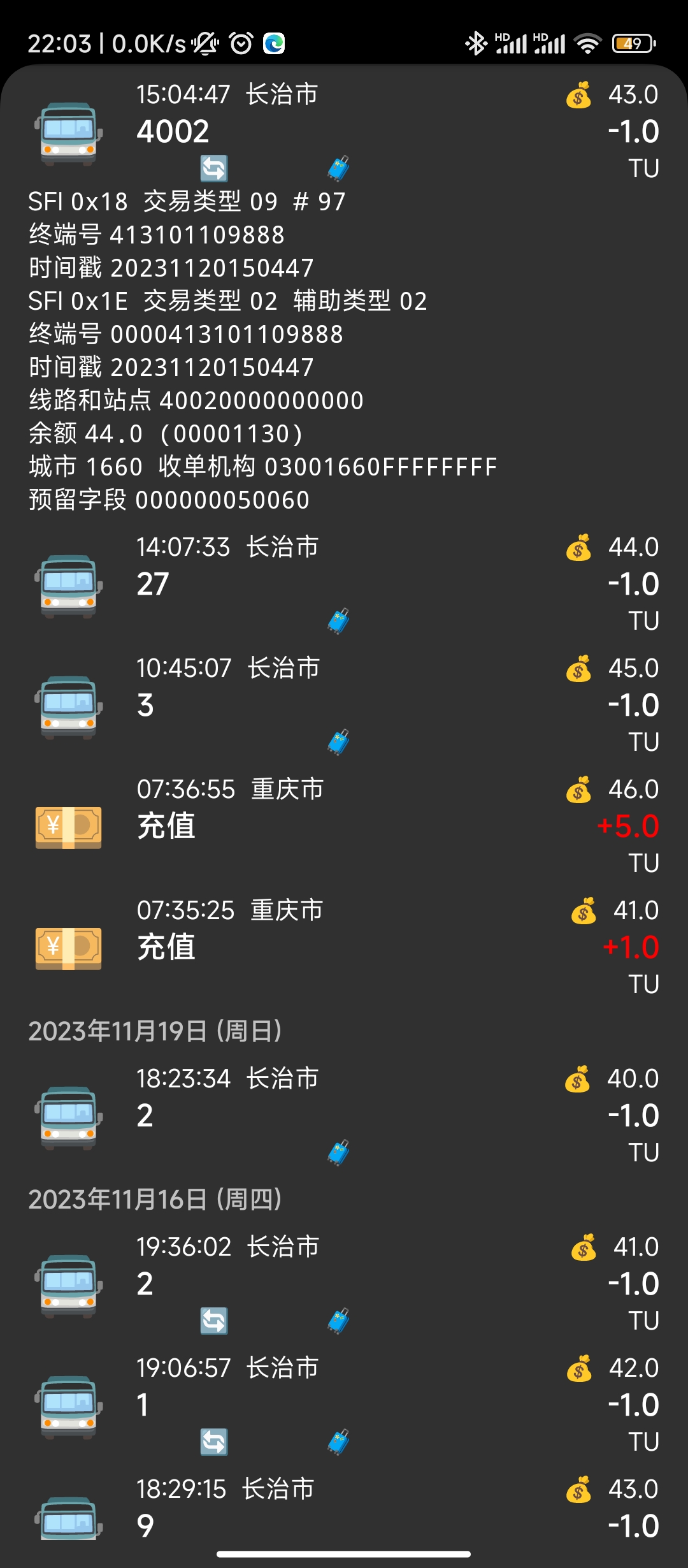Image resolution: width=688 pixels, height=1568 pixels.
Task: Expand the 14:07:33 route 27 transaction
Action: pos(344,584)
